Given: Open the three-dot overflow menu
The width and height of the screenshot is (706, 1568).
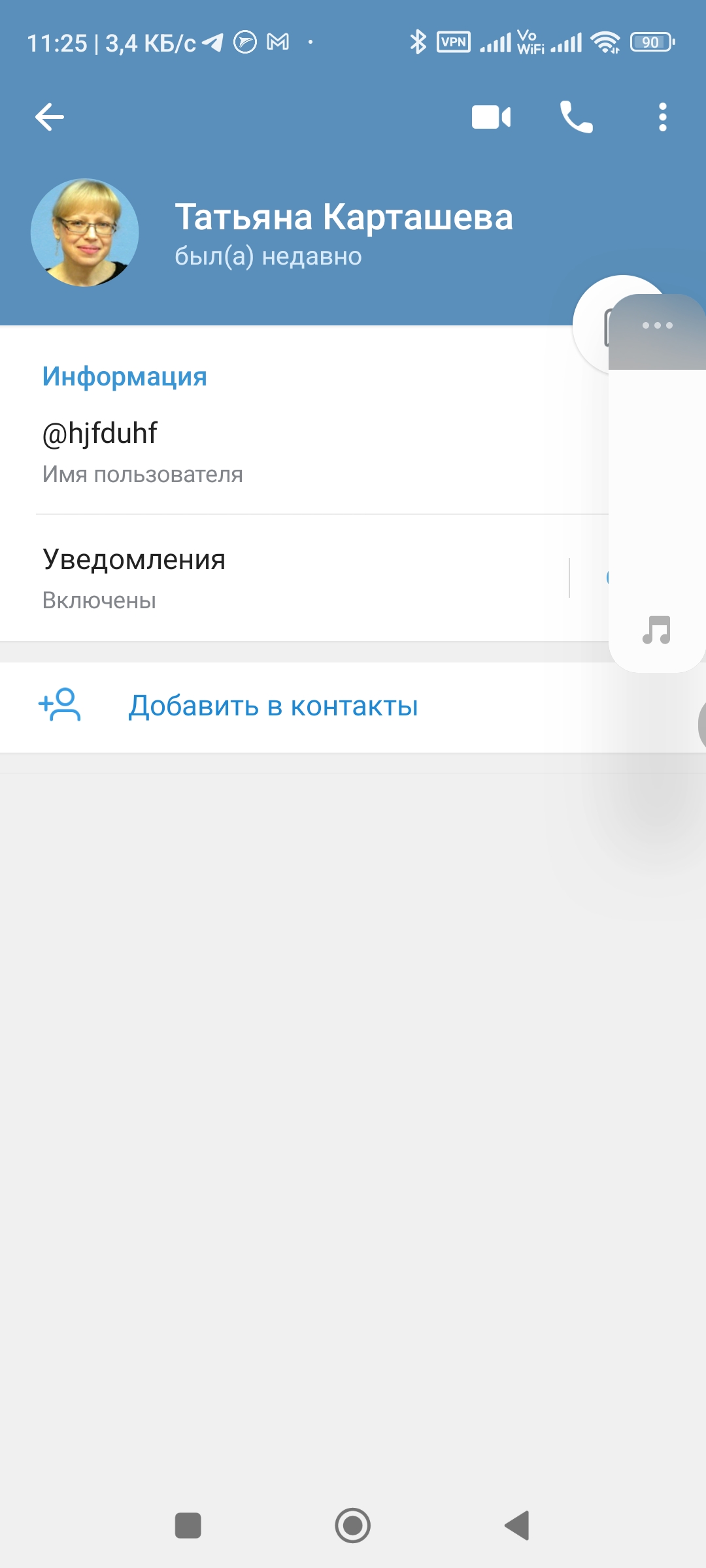Looking at the screenshot, I should tap(662, 118).
